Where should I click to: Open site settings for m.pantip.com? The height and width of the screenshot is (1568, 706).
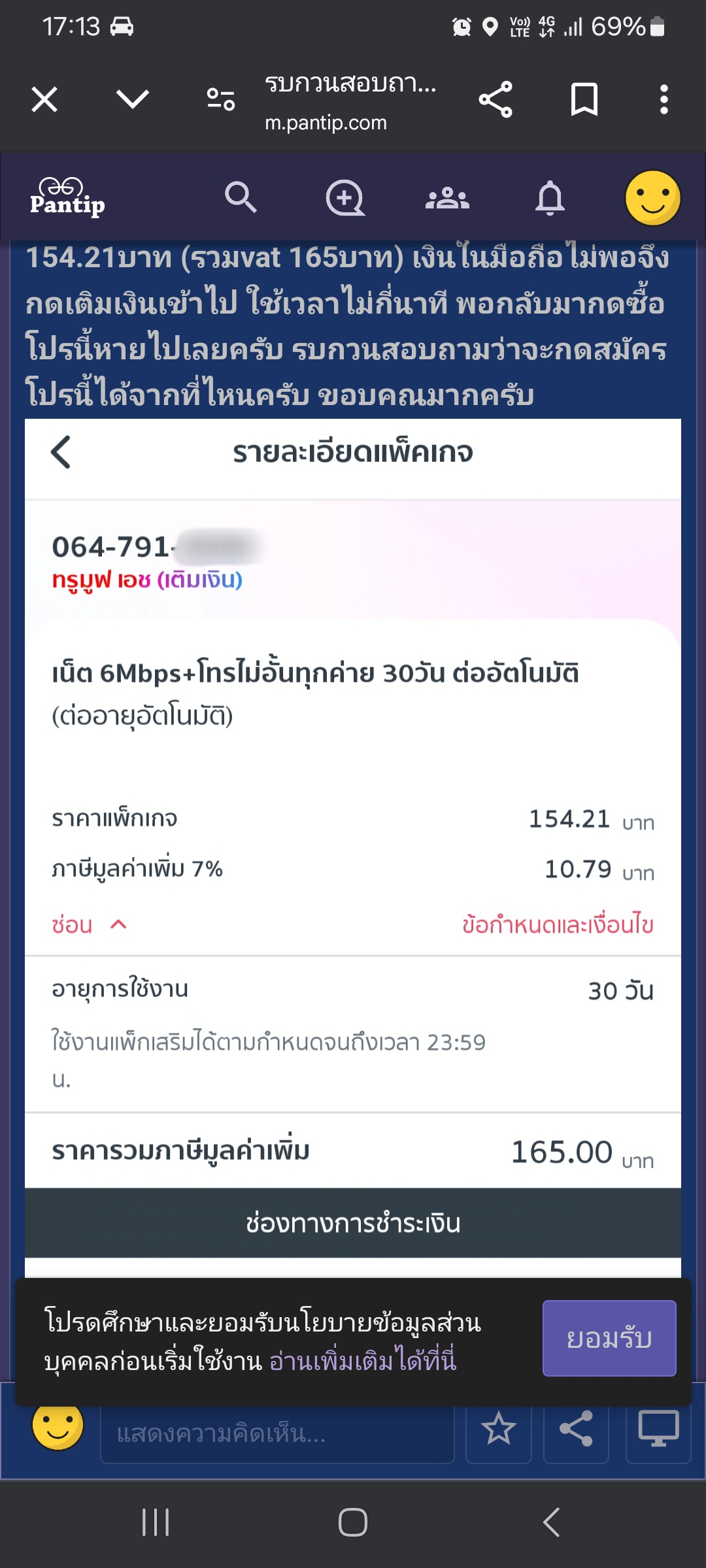221,99
